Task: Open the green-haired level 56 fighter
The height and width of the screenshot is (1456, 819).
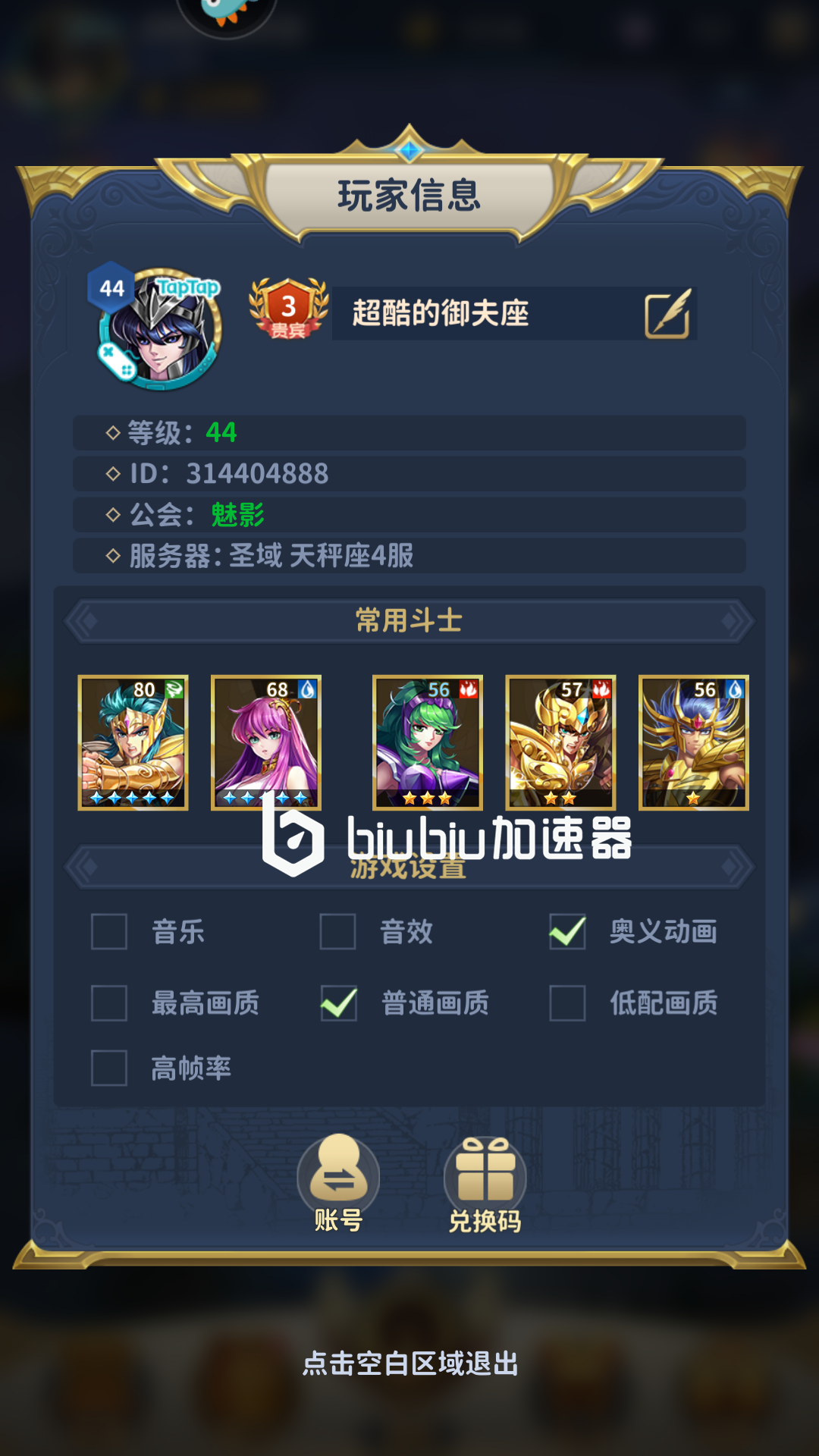Action: point(428,742)
